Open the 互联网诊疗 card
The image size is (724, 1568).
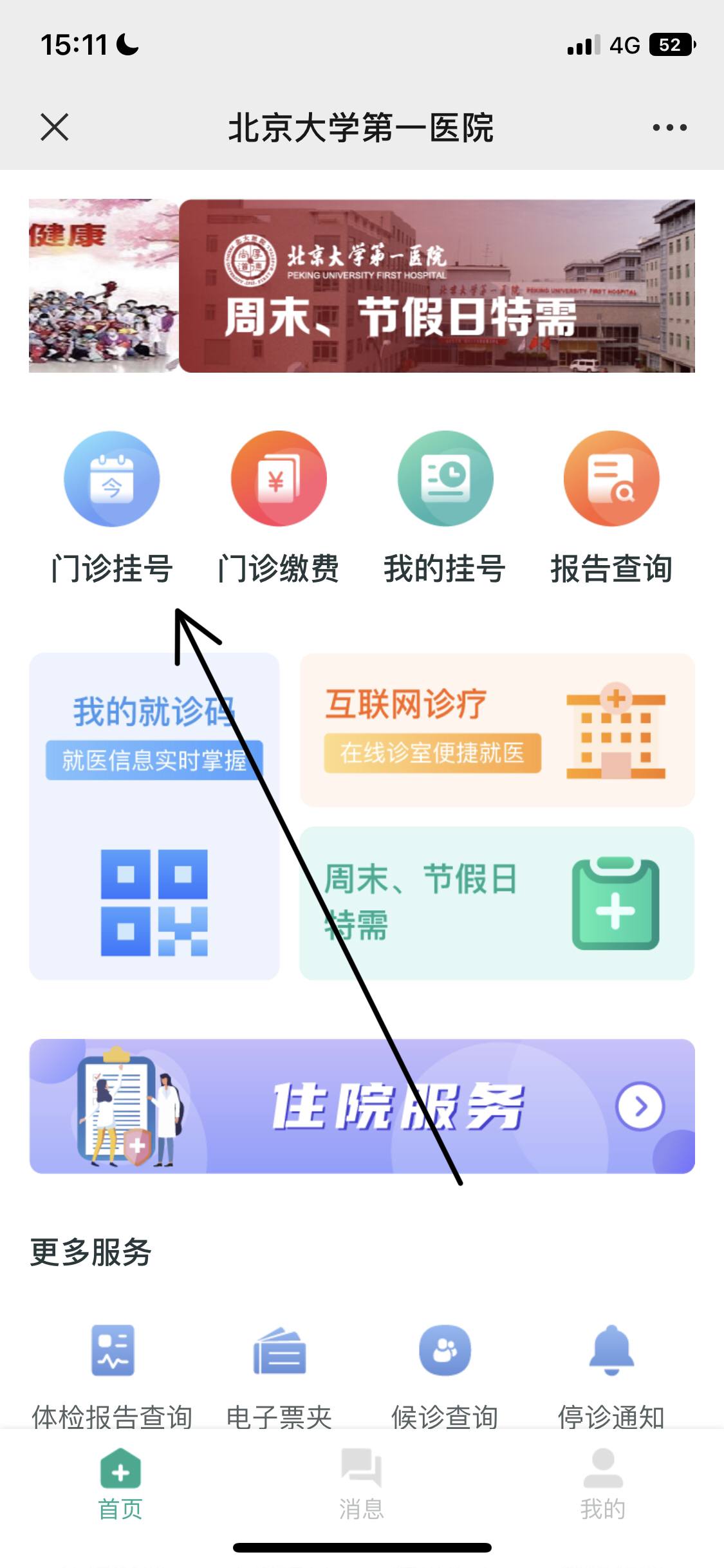pos(497,730)
